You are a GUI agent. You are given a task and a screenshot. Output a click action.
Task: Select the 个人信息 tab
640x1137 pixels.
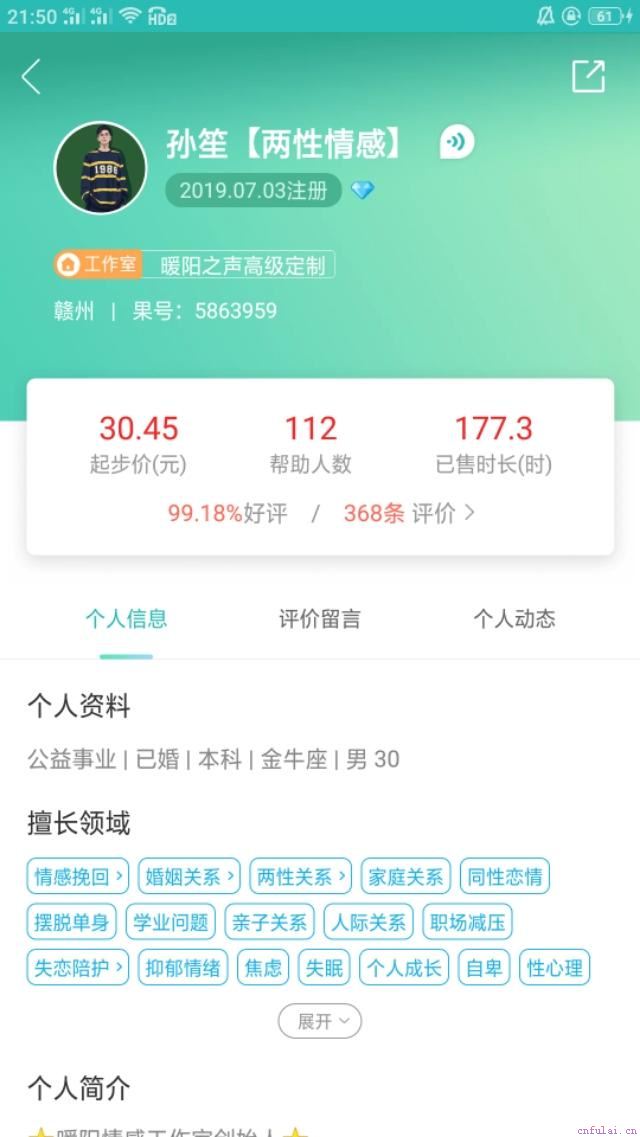pyautogui.click(x=126, y=619)
